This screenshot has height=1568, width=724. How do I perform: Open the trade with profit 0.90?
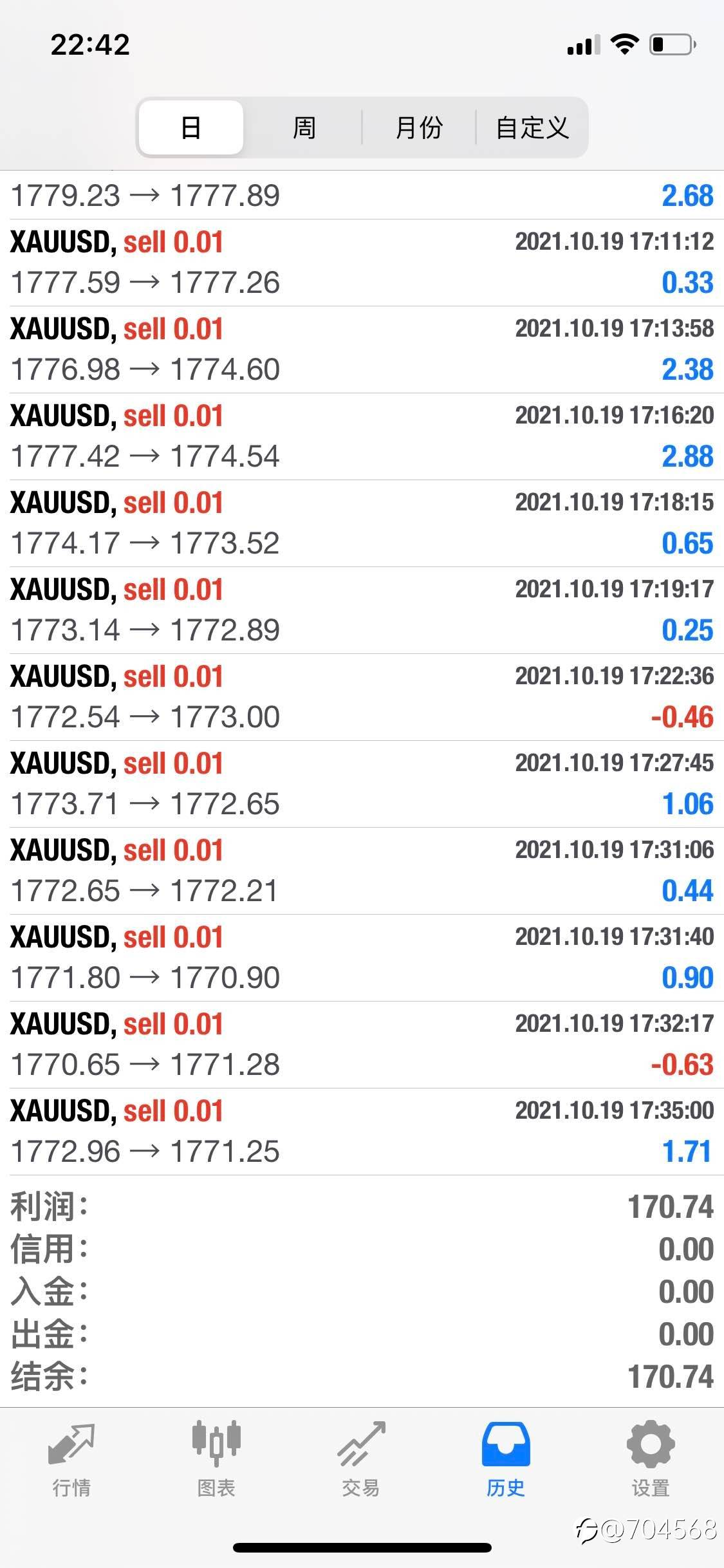[362, 958]
